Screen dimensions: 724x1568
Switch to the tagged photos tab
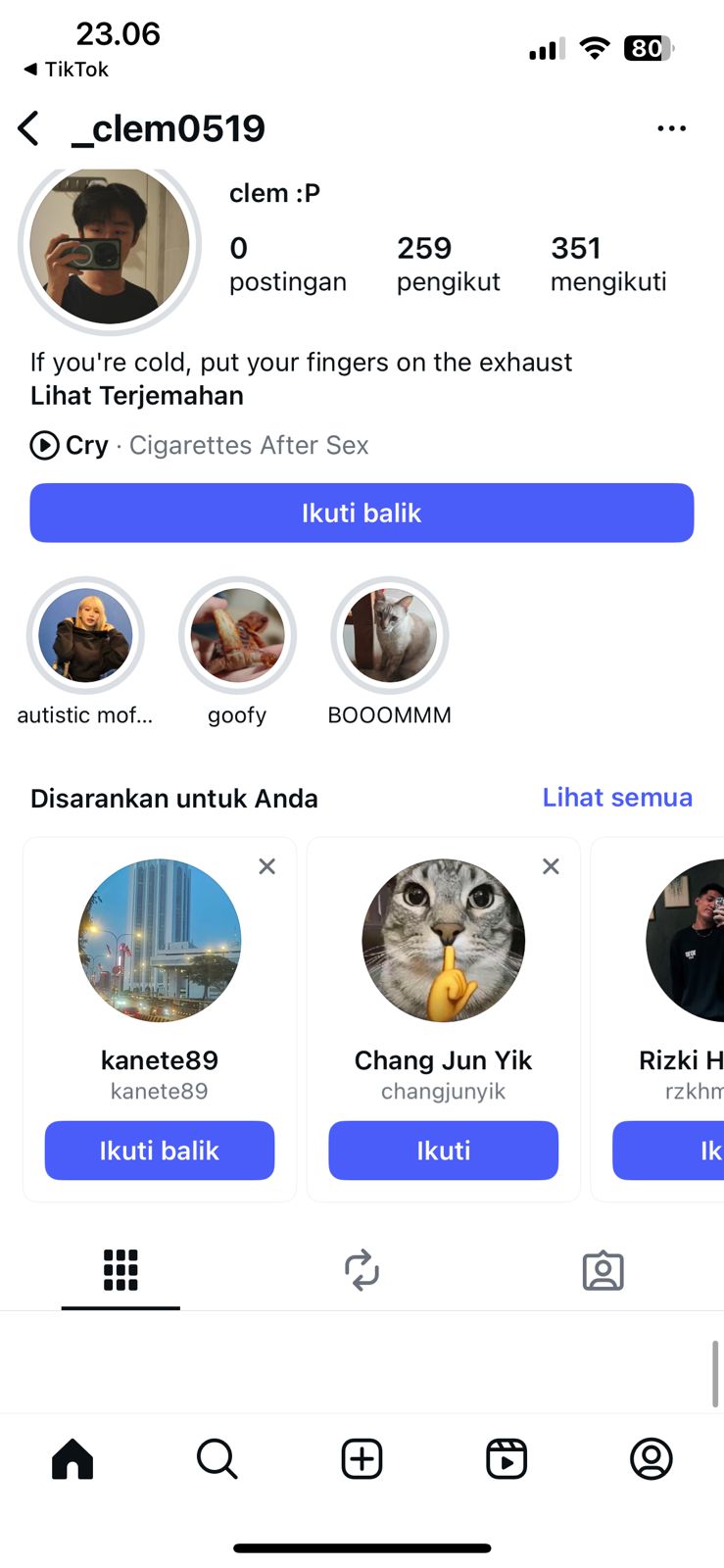pos(603,1270)
